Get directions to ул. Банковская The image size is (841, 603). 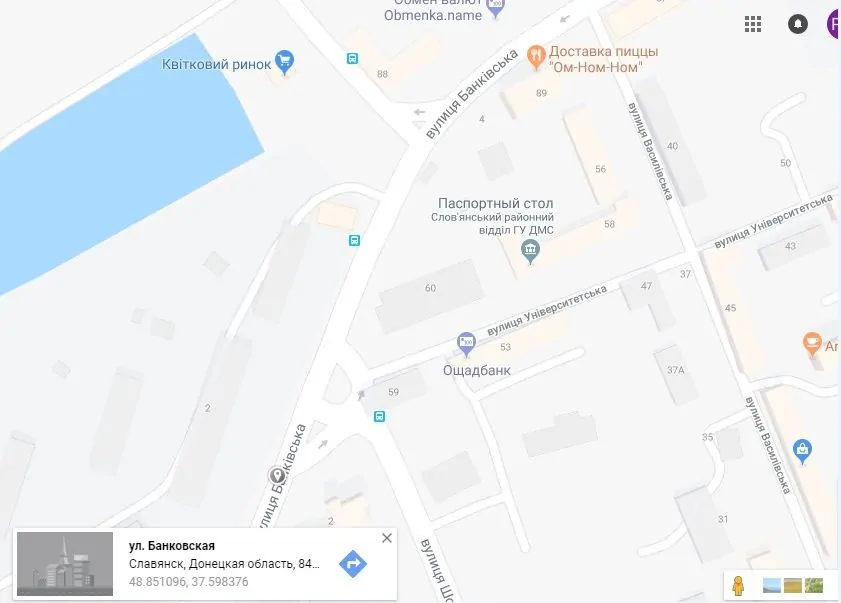coord(352,563)
